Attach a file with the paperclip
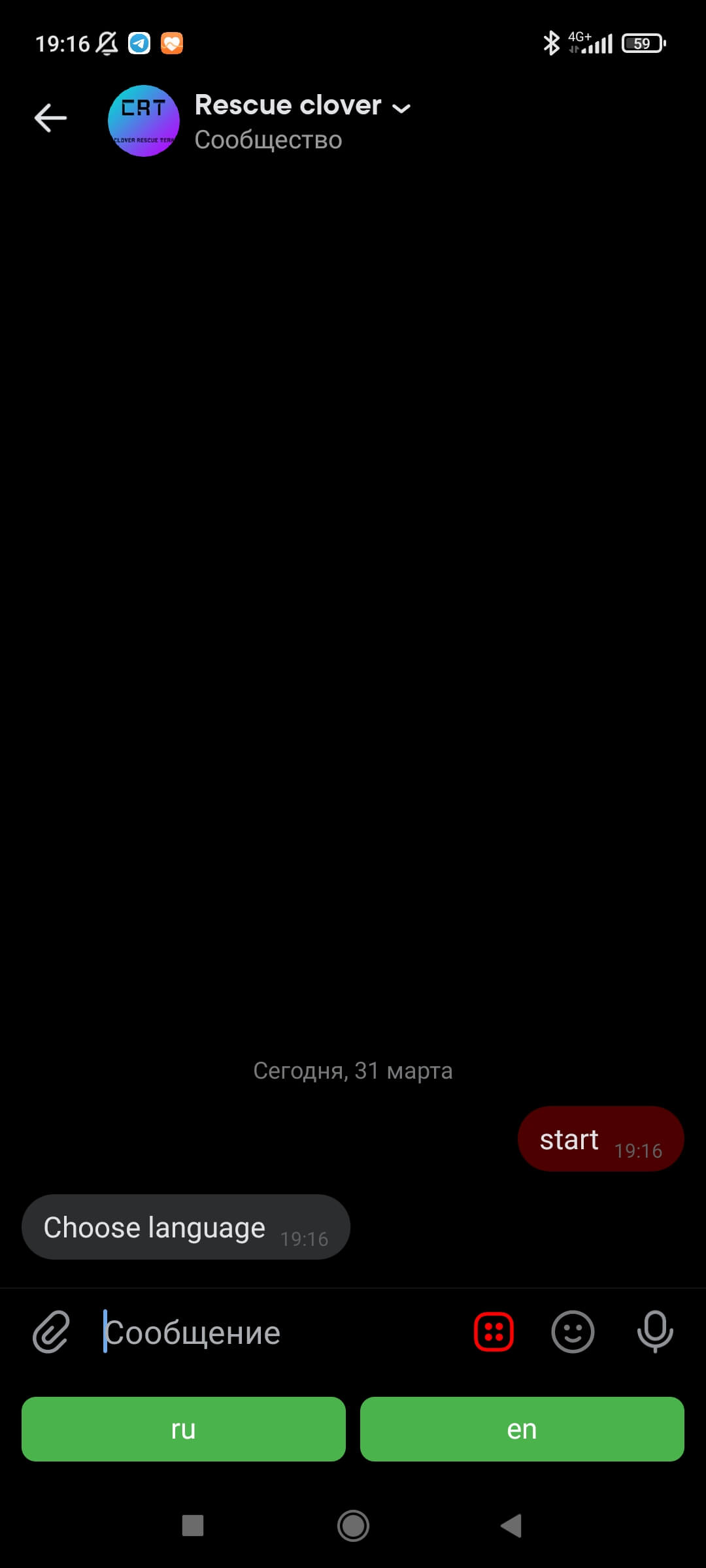Screen dimensions: 706x1568 pyautogui.click(x=51, y=1331)
